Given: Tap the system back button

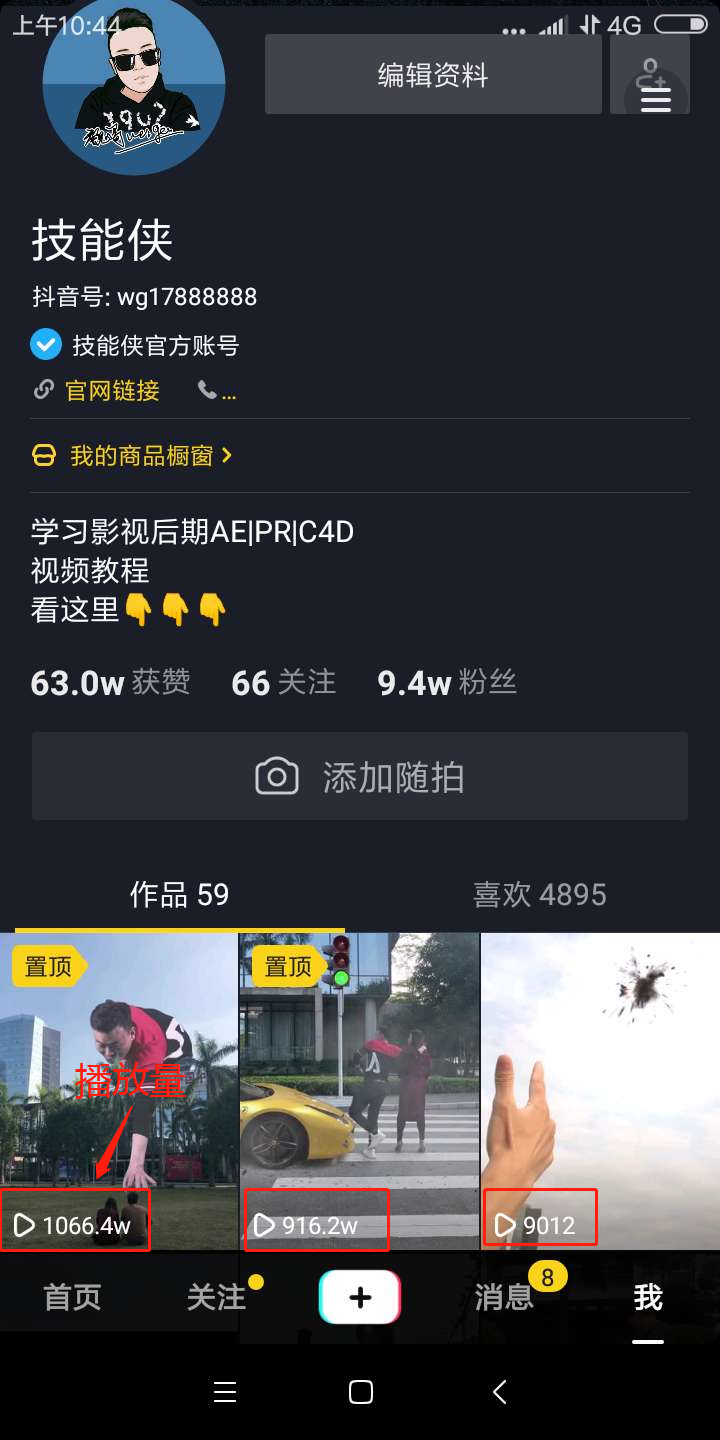Looking at the screenshot, I should (499, 1391).
